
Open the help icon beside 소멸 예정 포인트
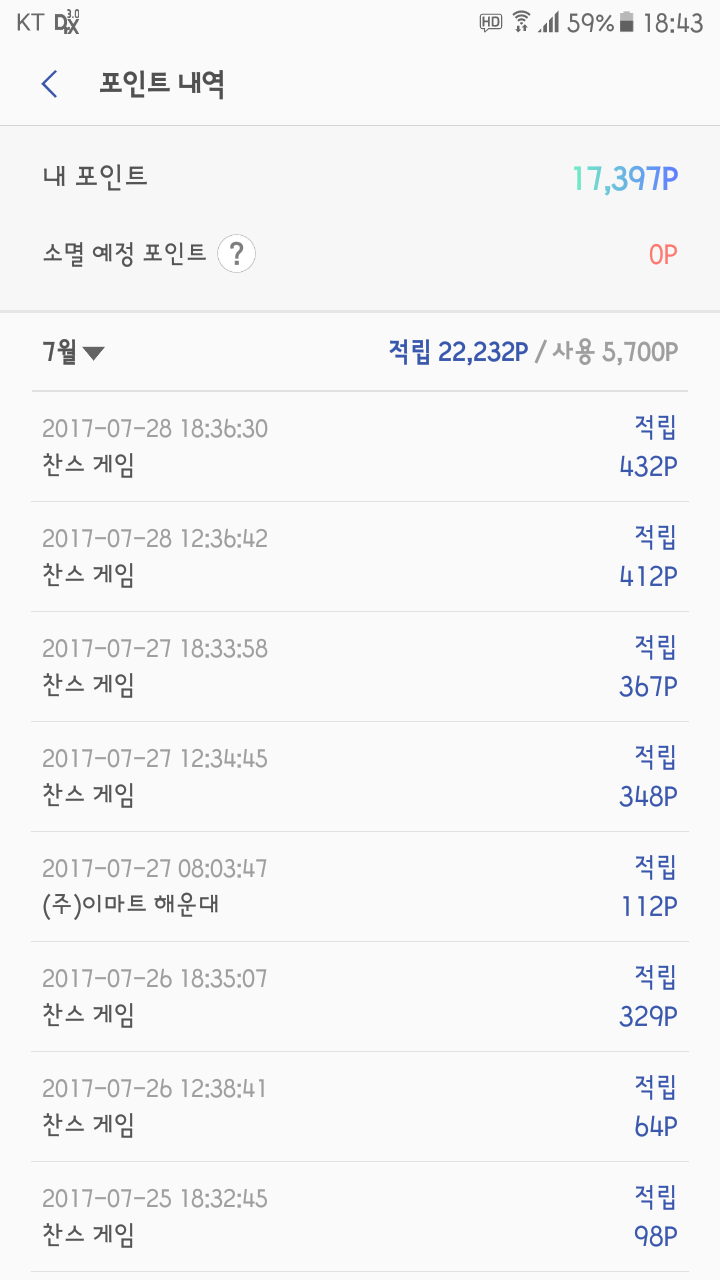[x=236, y=254]
